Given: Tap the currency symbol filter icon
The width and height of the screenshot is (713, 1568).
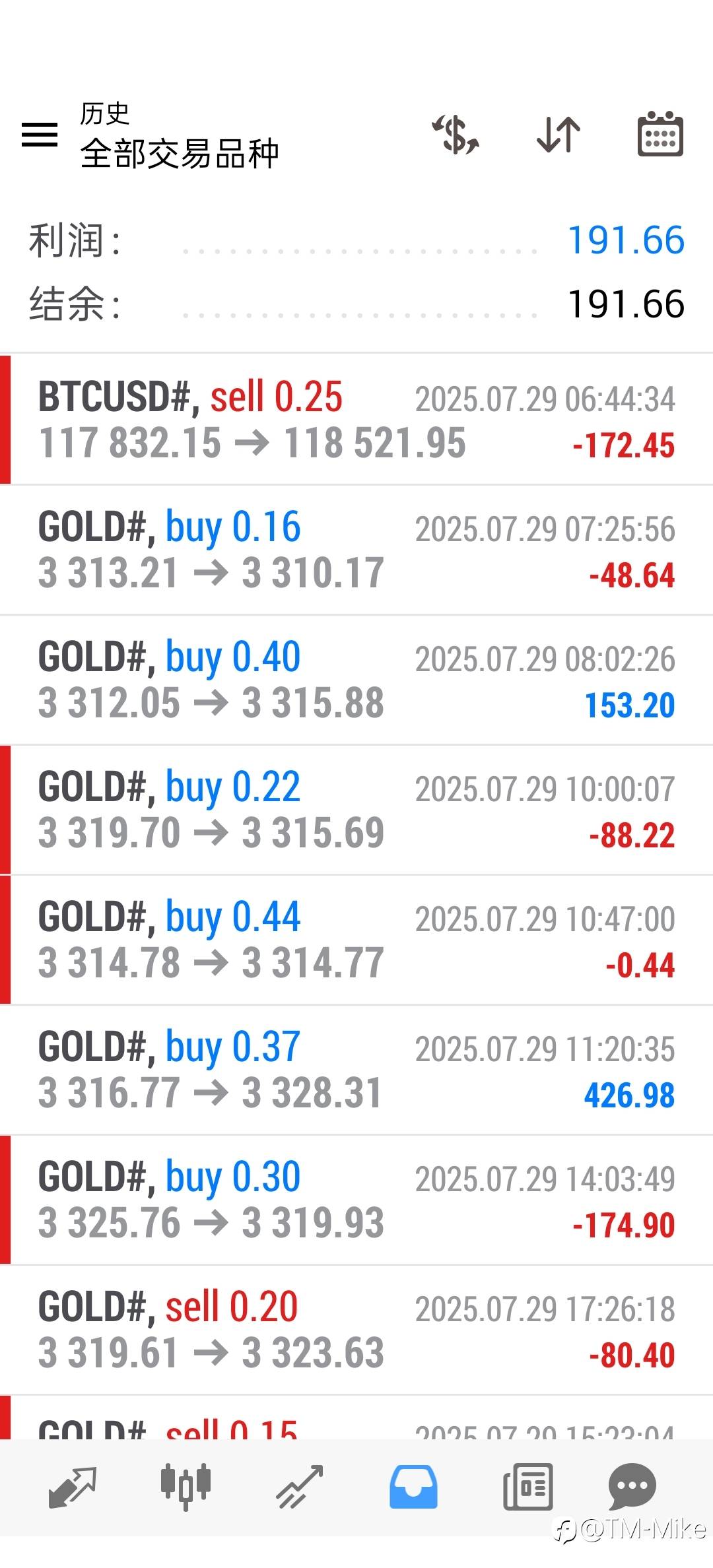Looking at the screenshot, I should coord(456,135).
